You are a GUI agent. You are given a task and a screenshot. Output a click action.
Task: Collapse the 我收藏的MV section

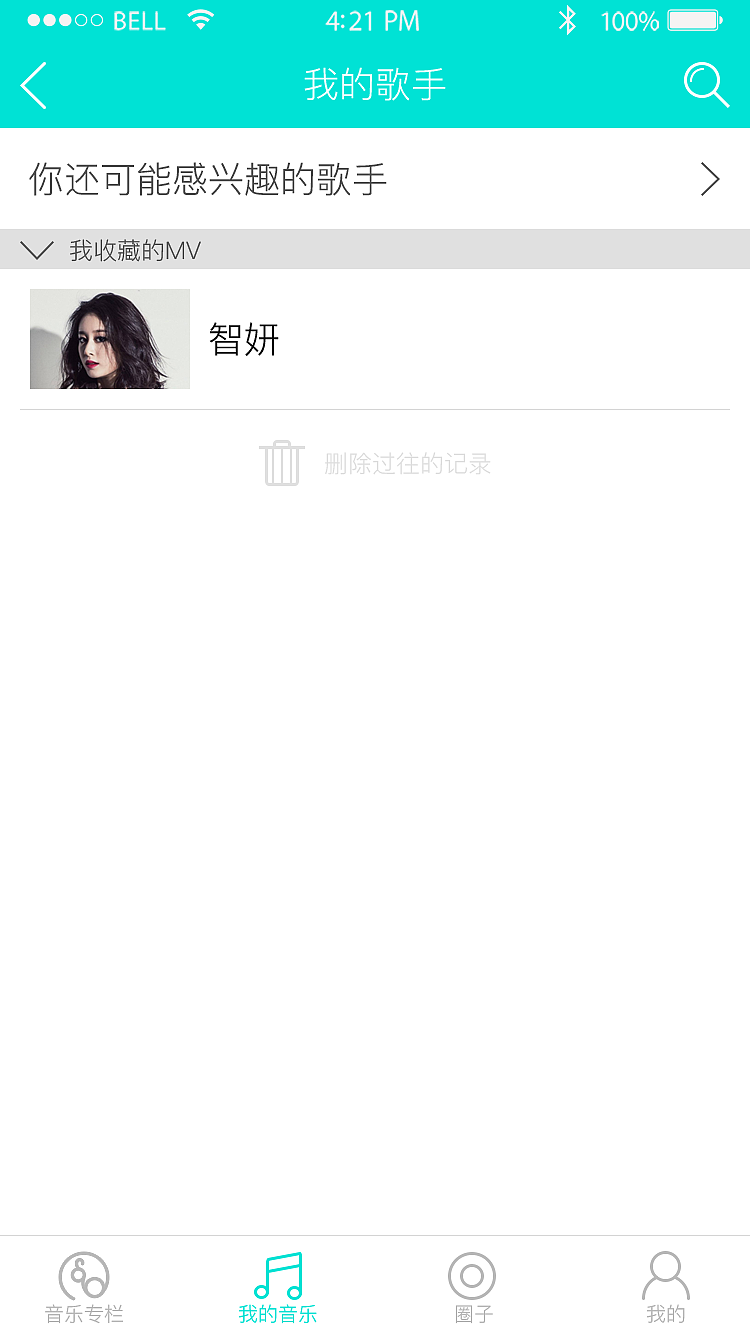tap(37, 250)
